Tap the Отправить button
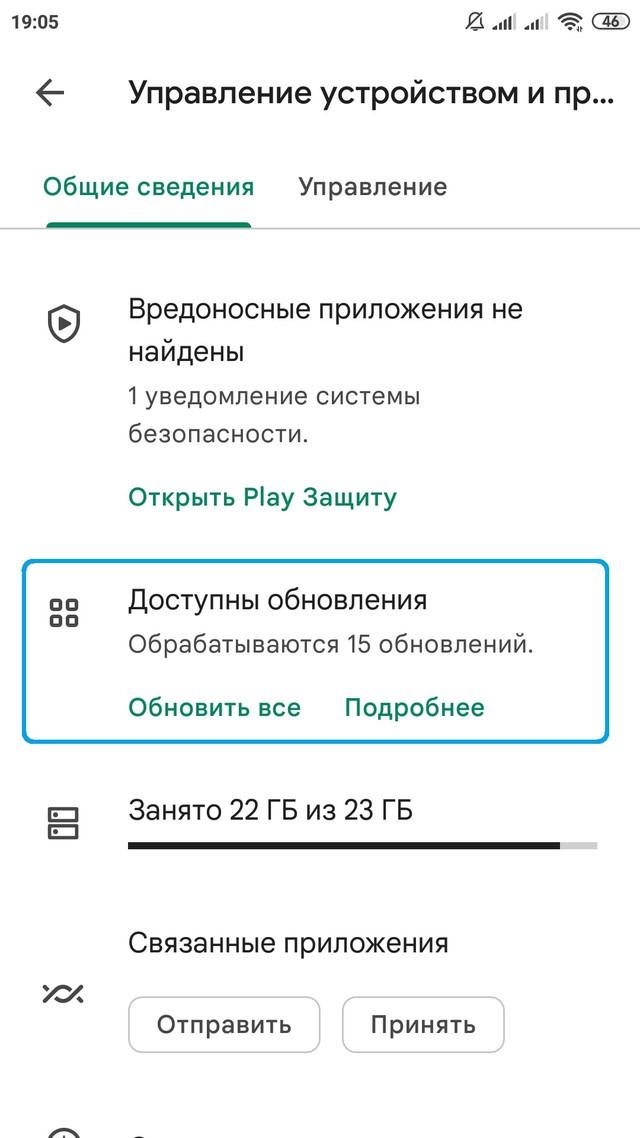 tap(224, 1025)
